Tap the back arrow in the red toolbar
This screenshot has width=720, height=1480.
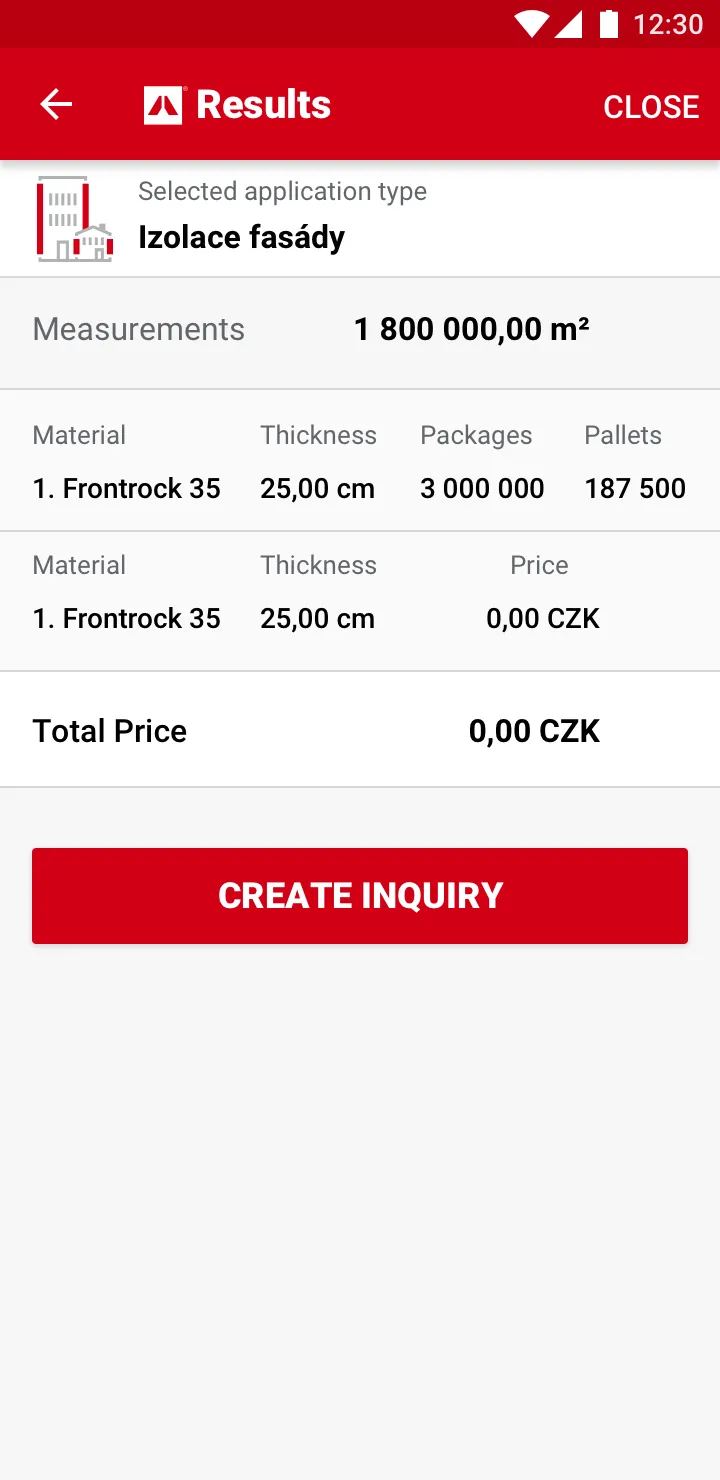(55, 103)
